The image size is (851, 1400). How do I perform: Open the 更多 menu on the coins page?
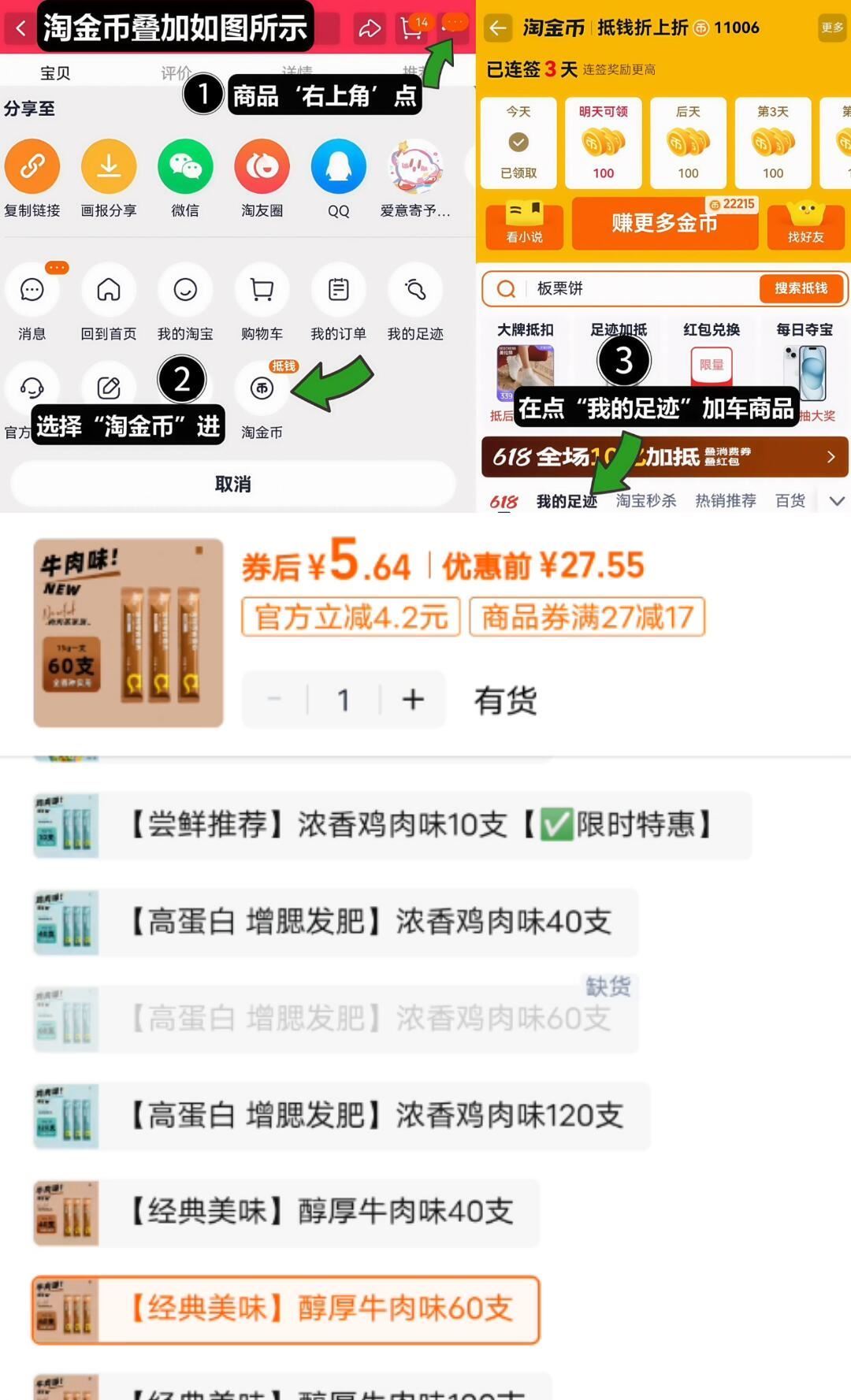[831, 27]
